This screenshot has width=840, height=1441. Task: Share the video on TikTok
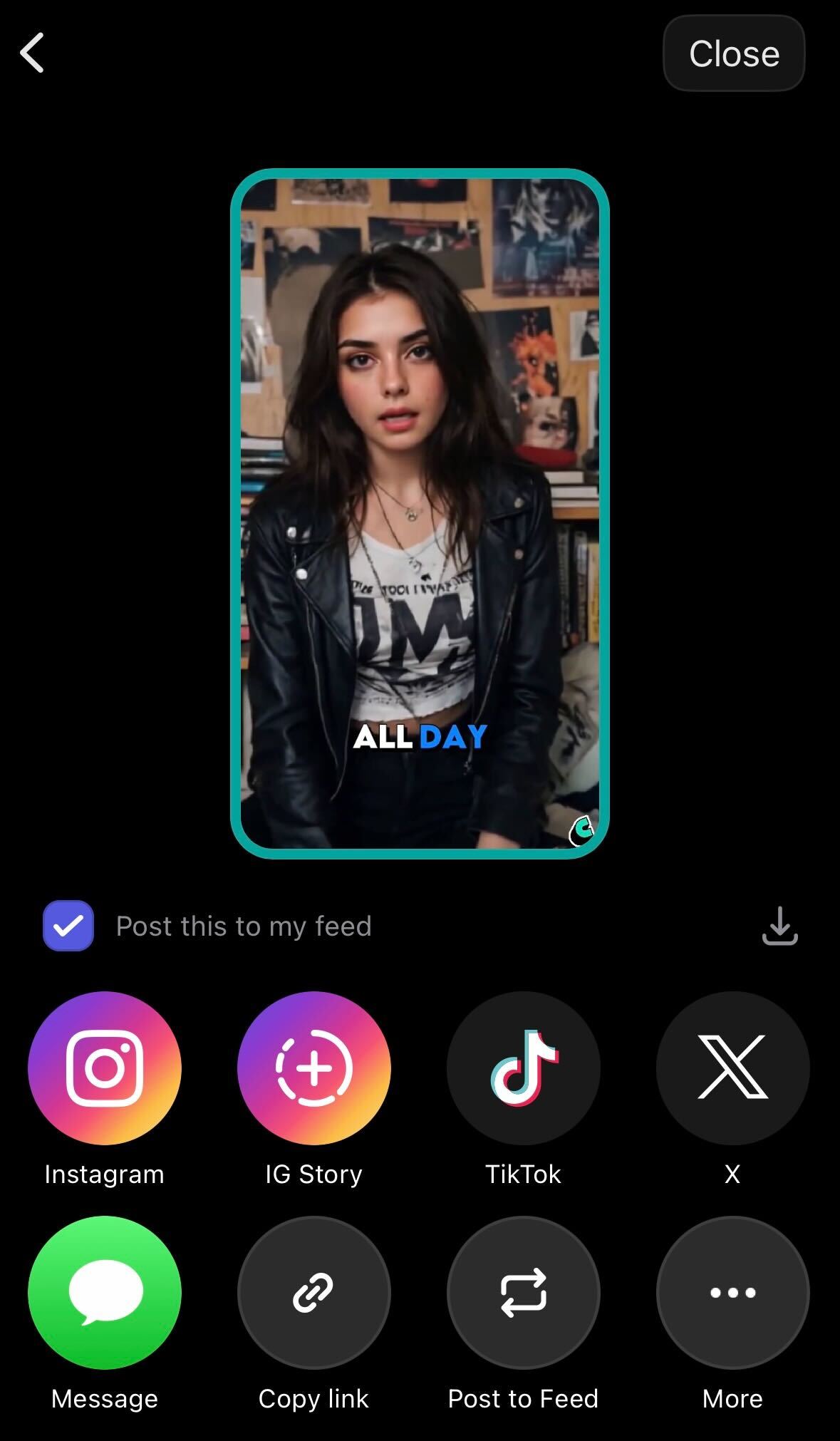[523, 1068]
